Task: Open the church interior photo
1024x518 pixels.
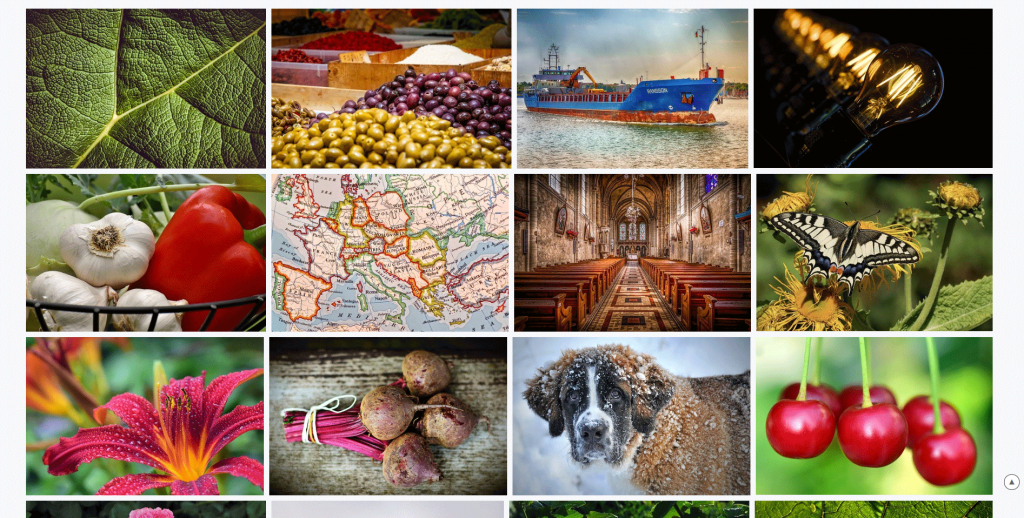Action: tap(632, 252)
